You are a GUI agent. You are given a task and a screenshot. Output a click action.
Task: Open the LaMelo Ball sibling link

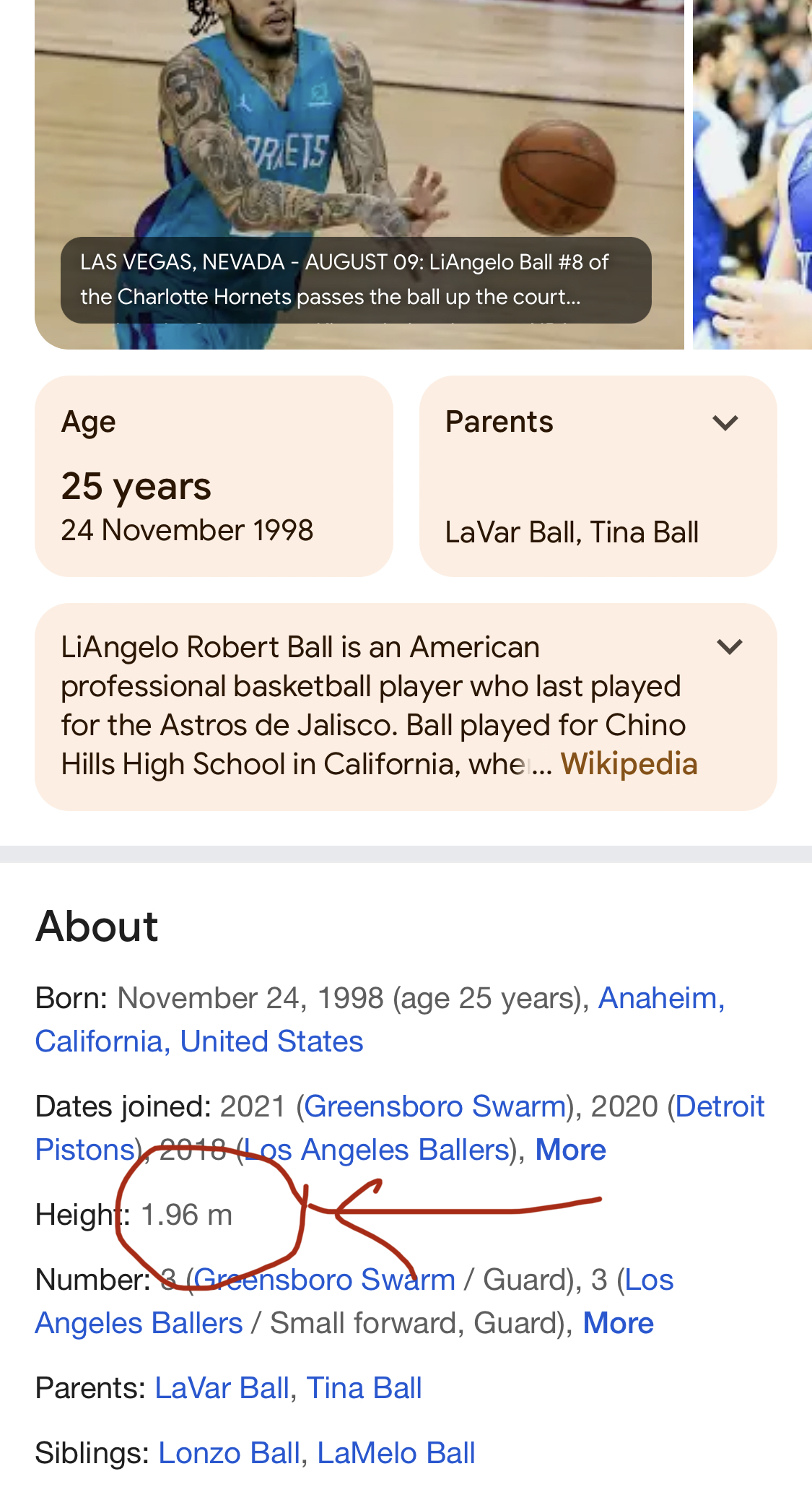(x=396, y=1453)
